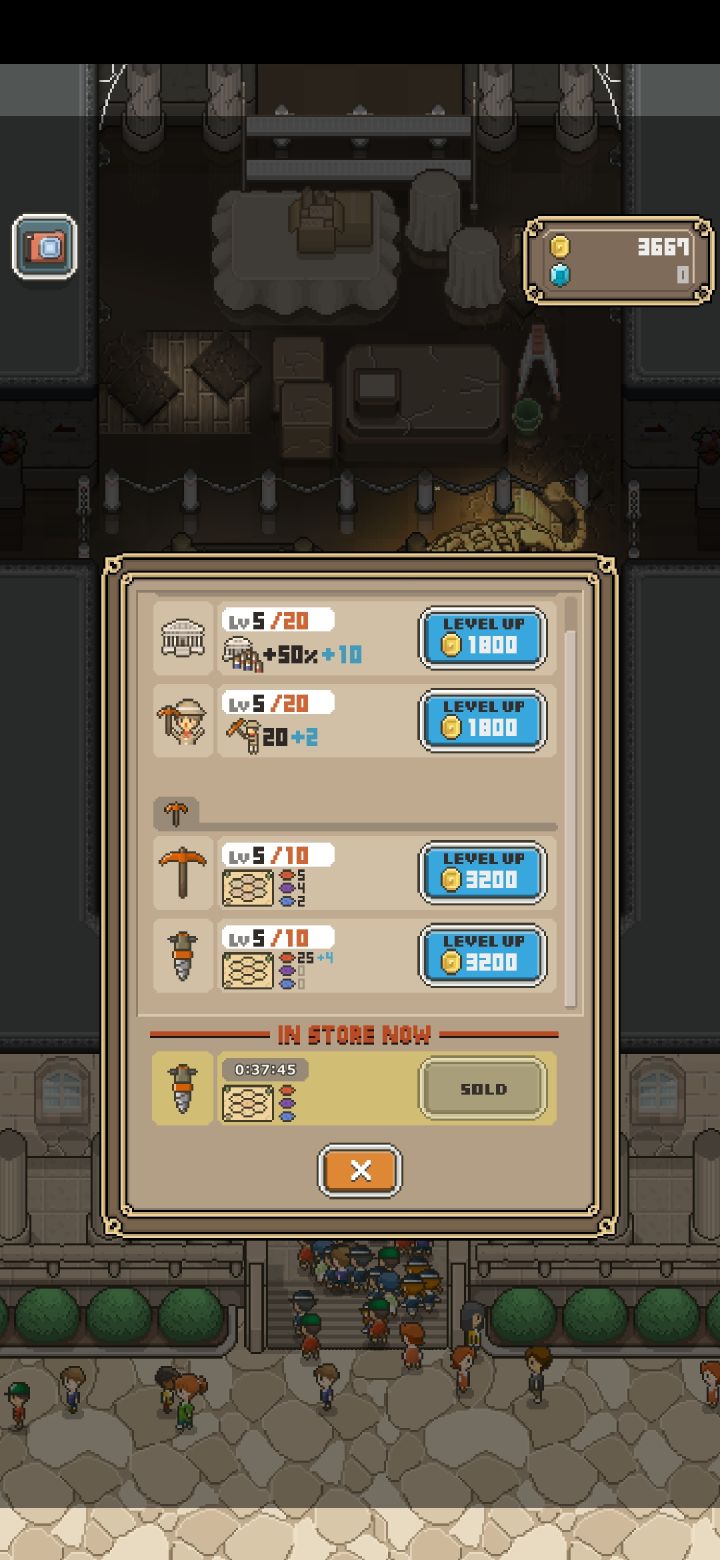Click the honeycomb preview next to the drill
720x1560 pixels.
pos(250,970)
